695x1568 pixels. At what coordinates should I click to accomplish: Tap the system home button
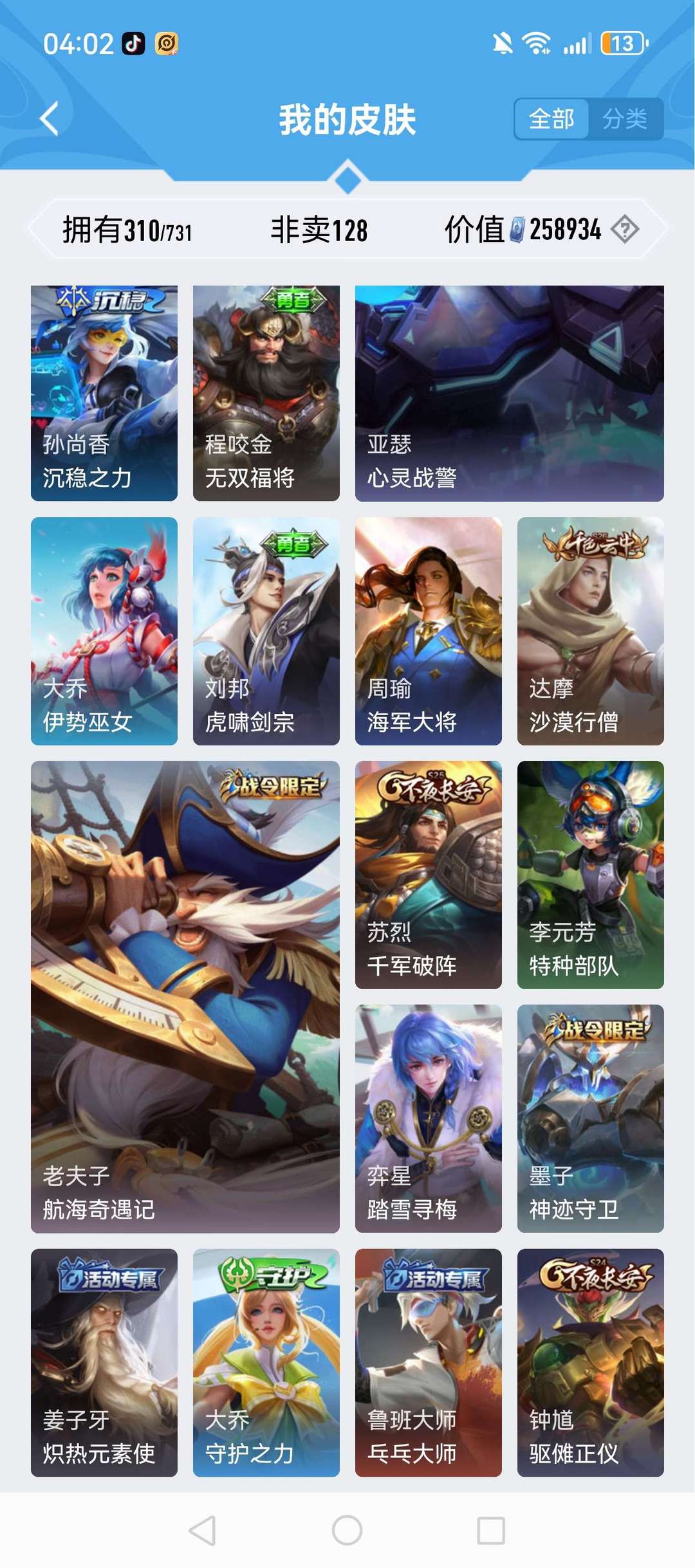point(347,1530)
